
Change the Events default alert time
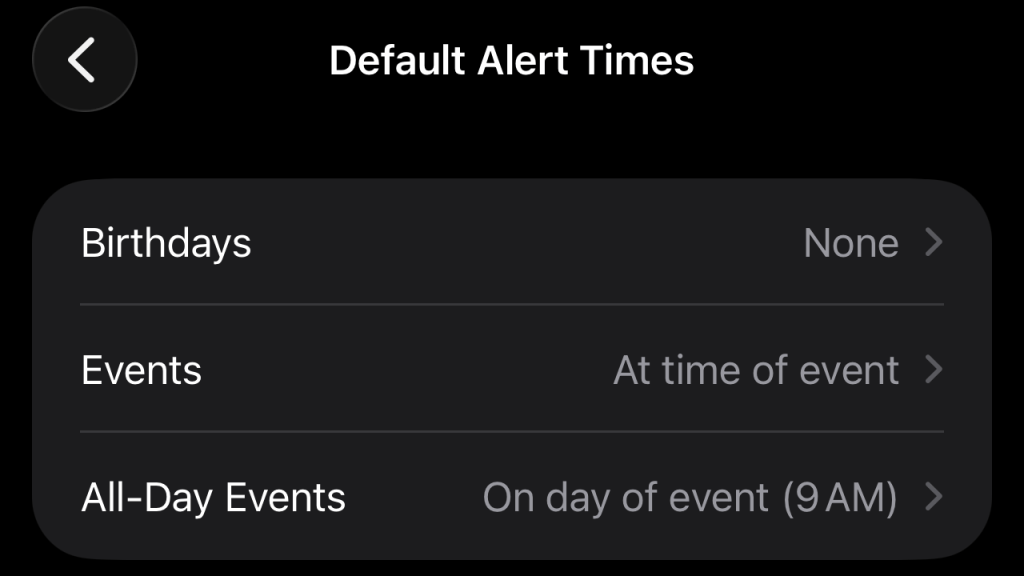click(512, 369)
